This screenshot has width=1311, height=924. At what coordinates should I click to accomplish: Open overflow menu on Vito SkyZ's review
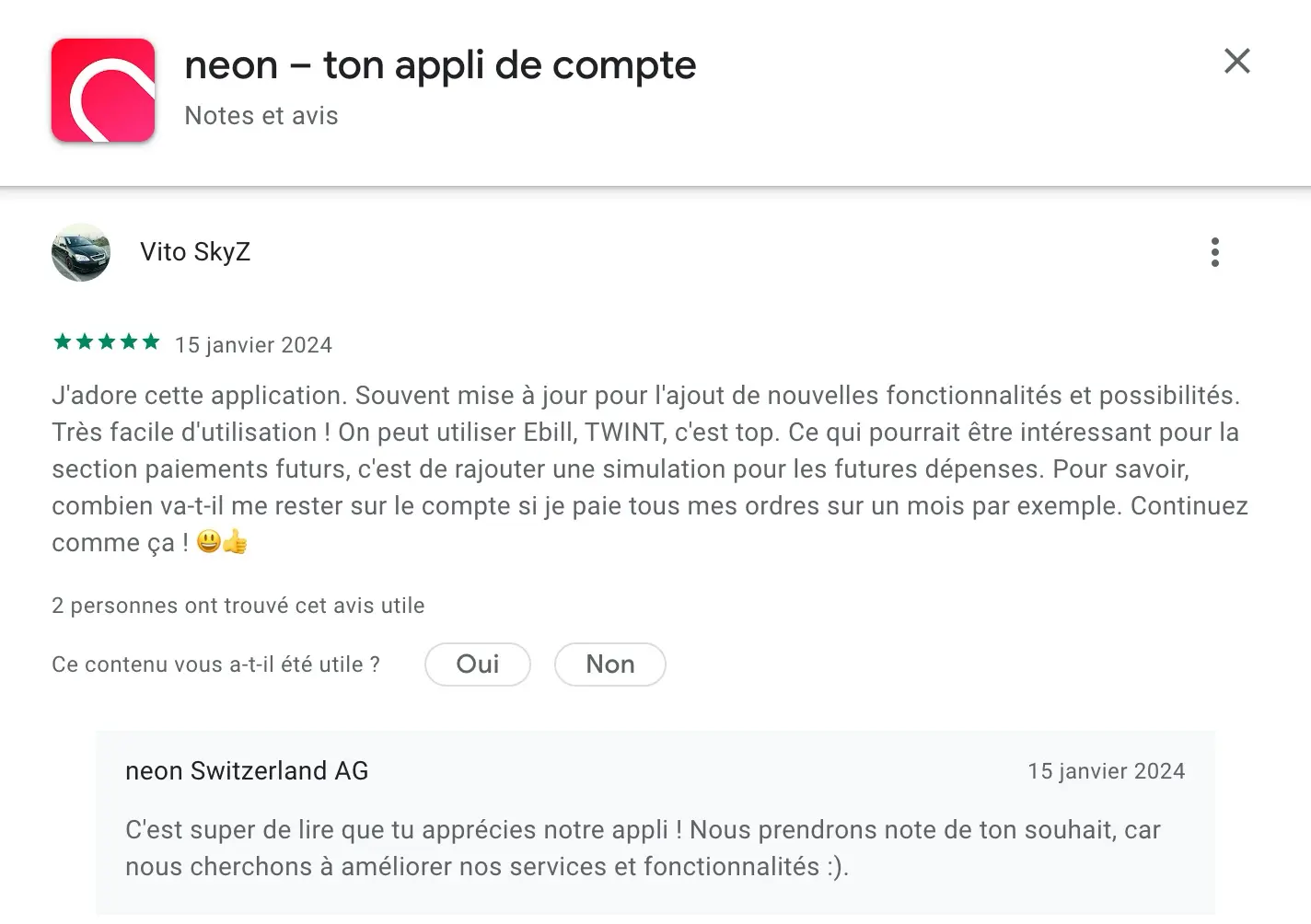click(1214, 252)
